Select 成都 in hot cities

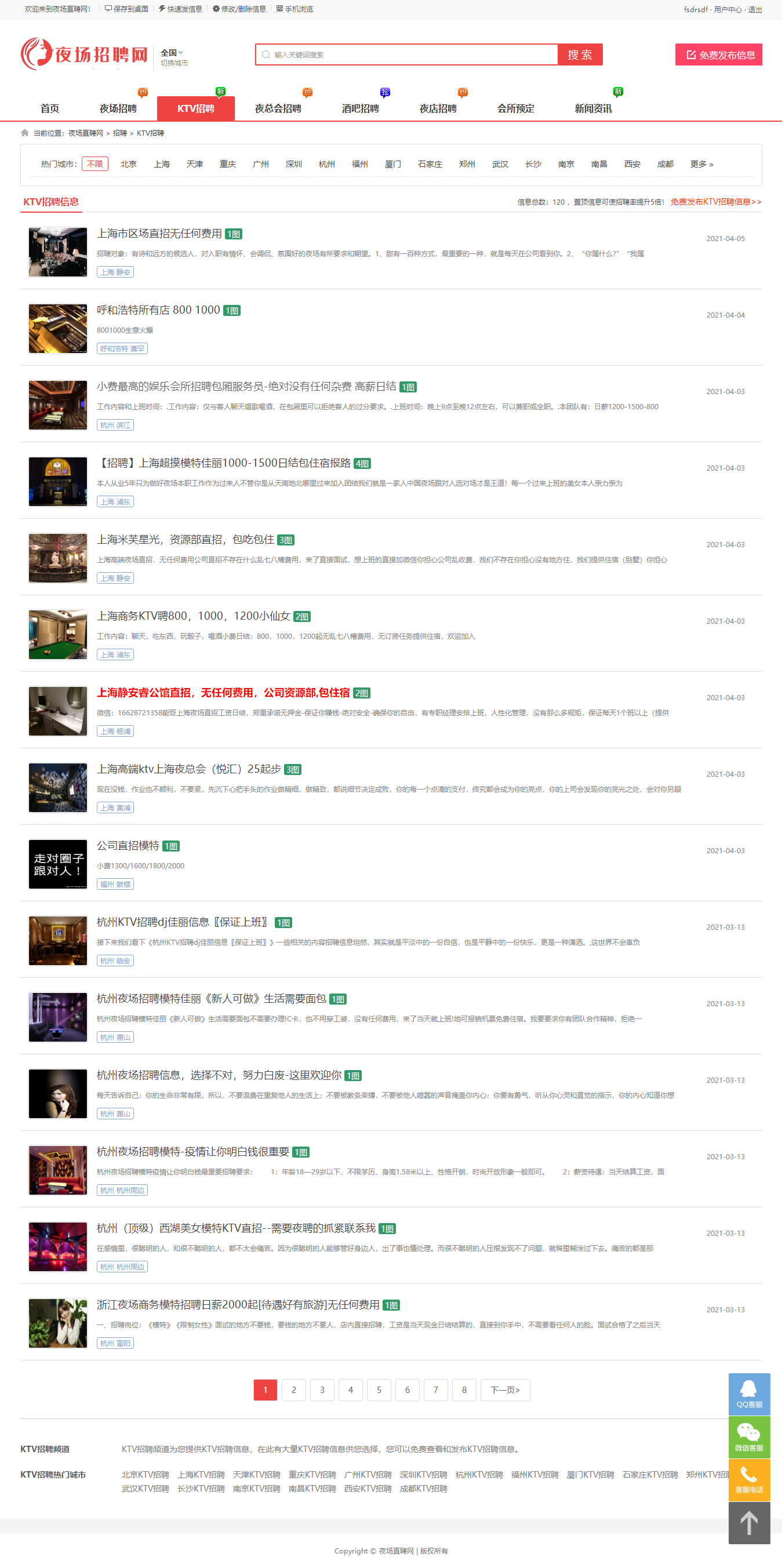point(664,165)
